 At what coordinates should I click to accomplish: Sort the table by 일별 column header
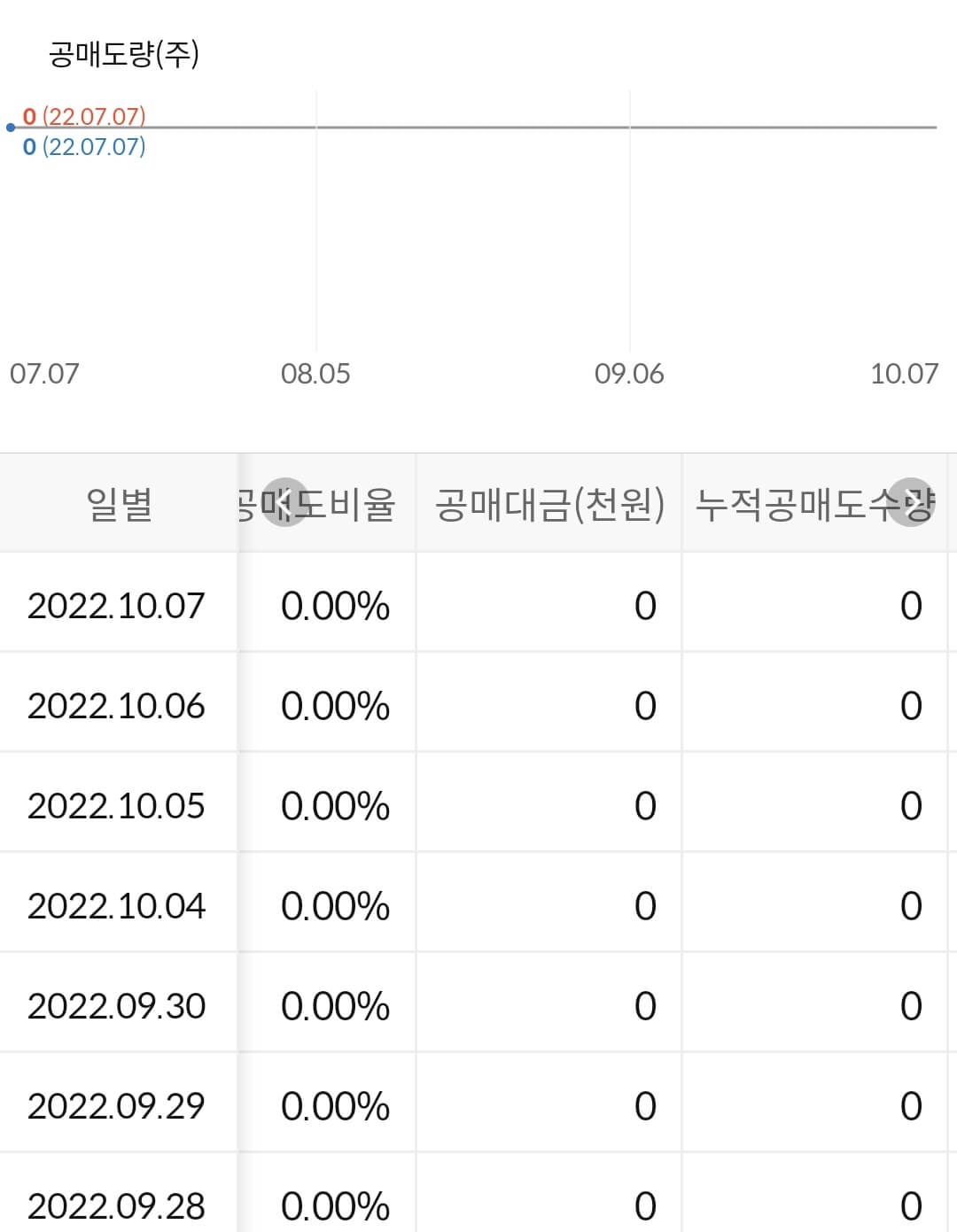tap(120, 502)
